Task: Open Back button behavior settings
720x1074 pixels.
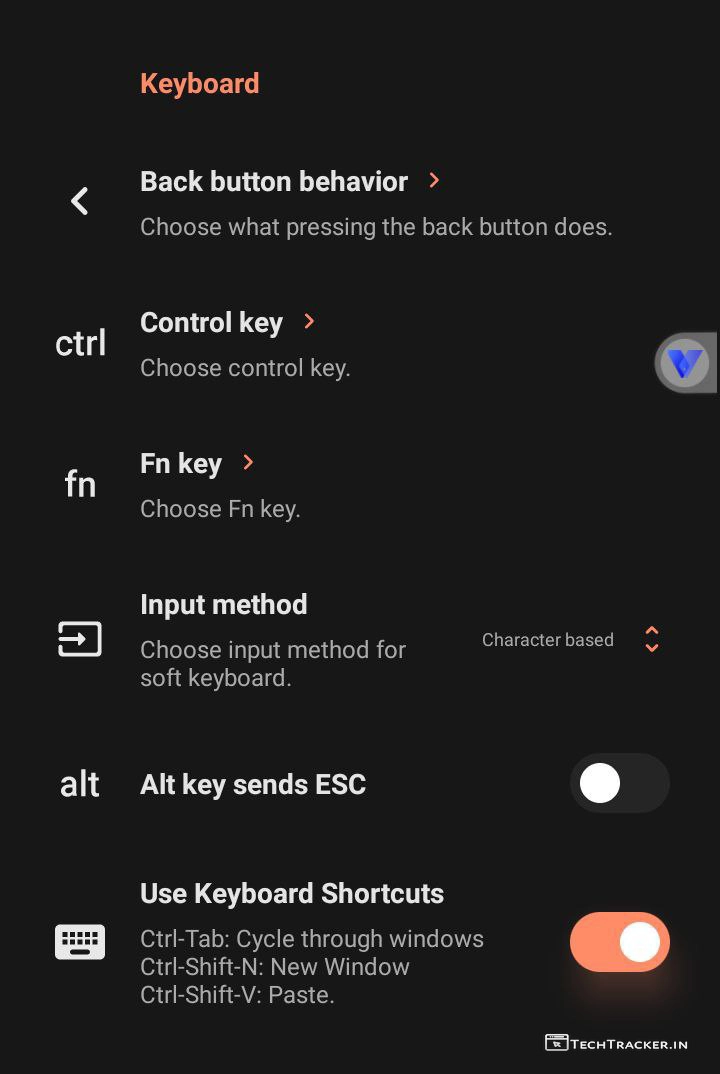Action: coord(274,182)
